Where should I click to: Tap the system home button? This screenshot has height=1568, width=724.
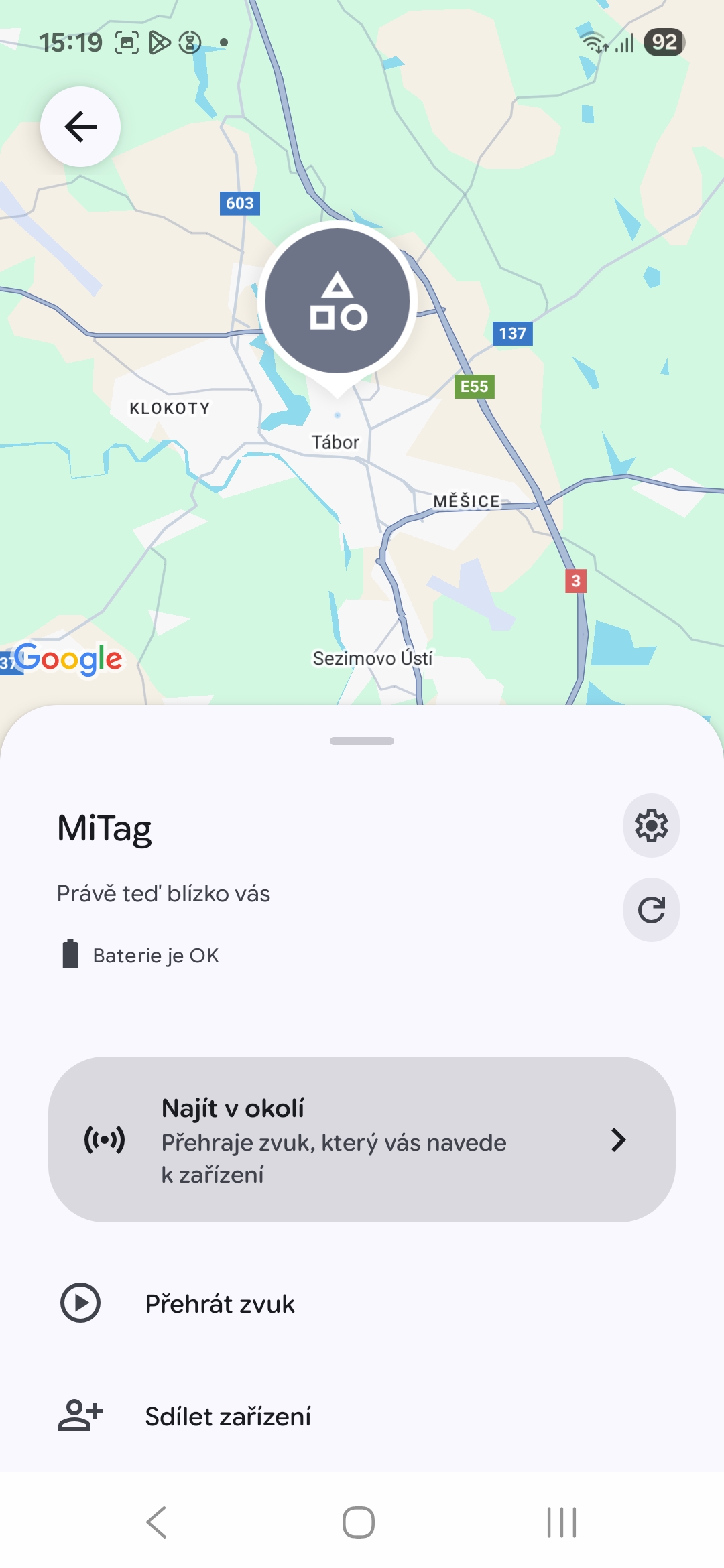point(359,1522)
